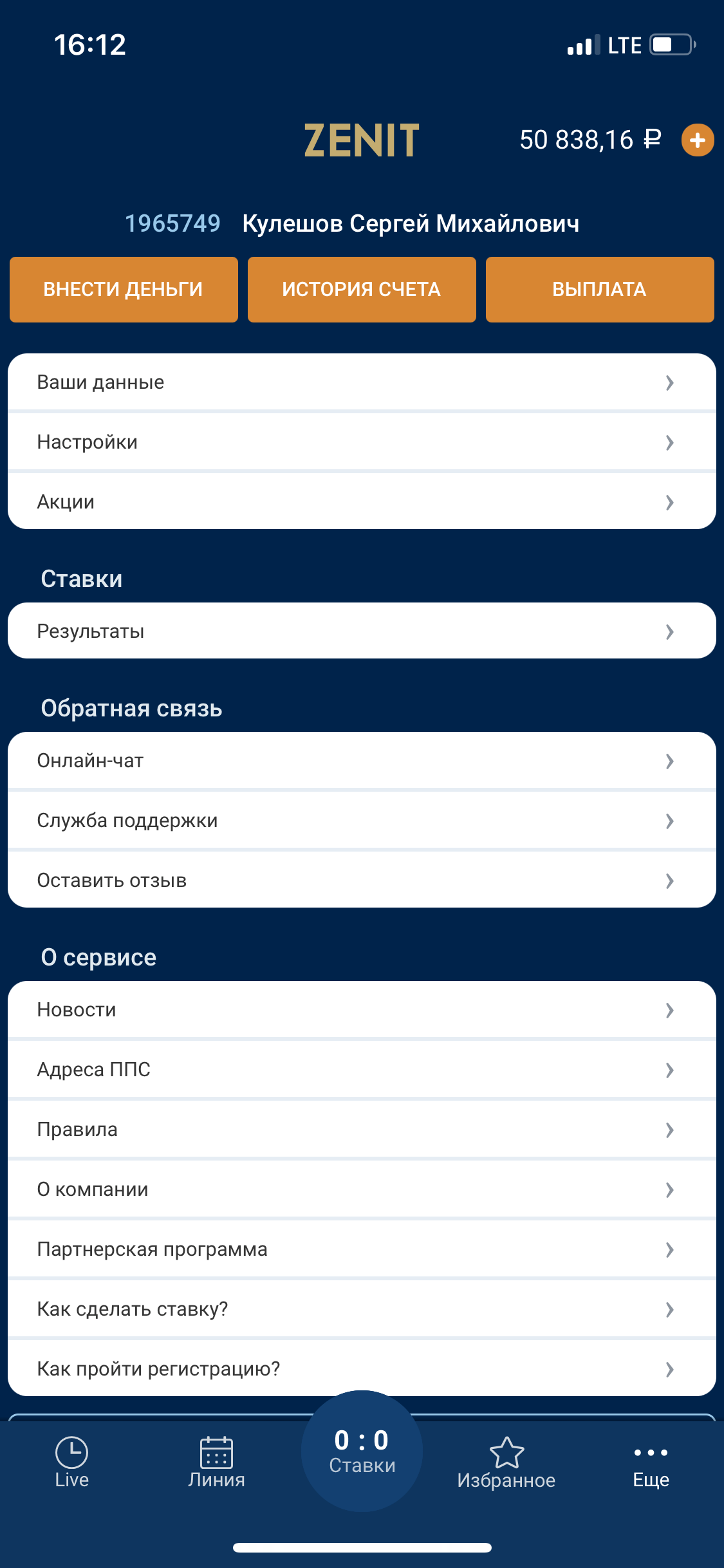
Task: Go to the Избранное tab
Action: pyautogui.click(x=506, y=1462)
